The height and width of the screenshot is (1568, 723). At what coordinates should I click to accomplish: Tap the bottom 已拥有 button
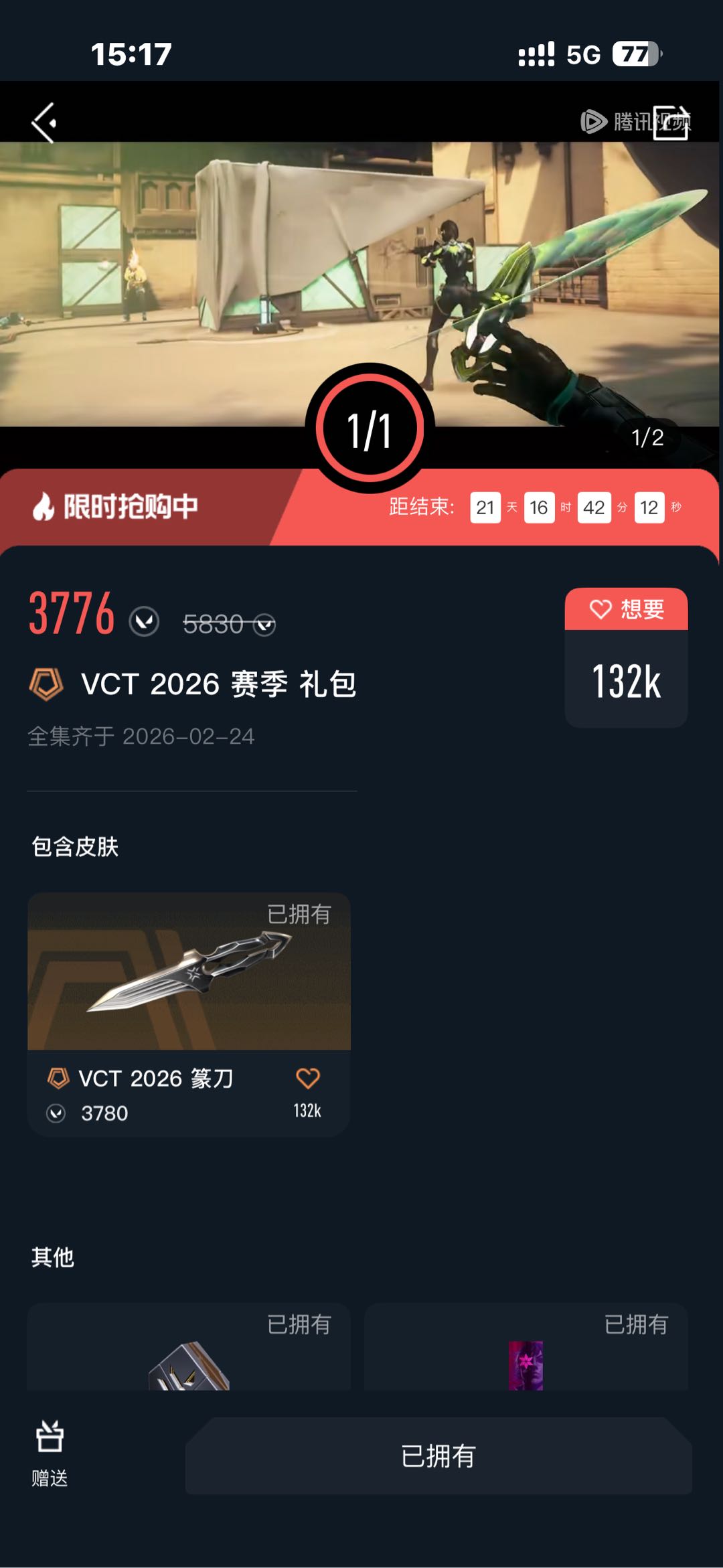[438, 1456]
